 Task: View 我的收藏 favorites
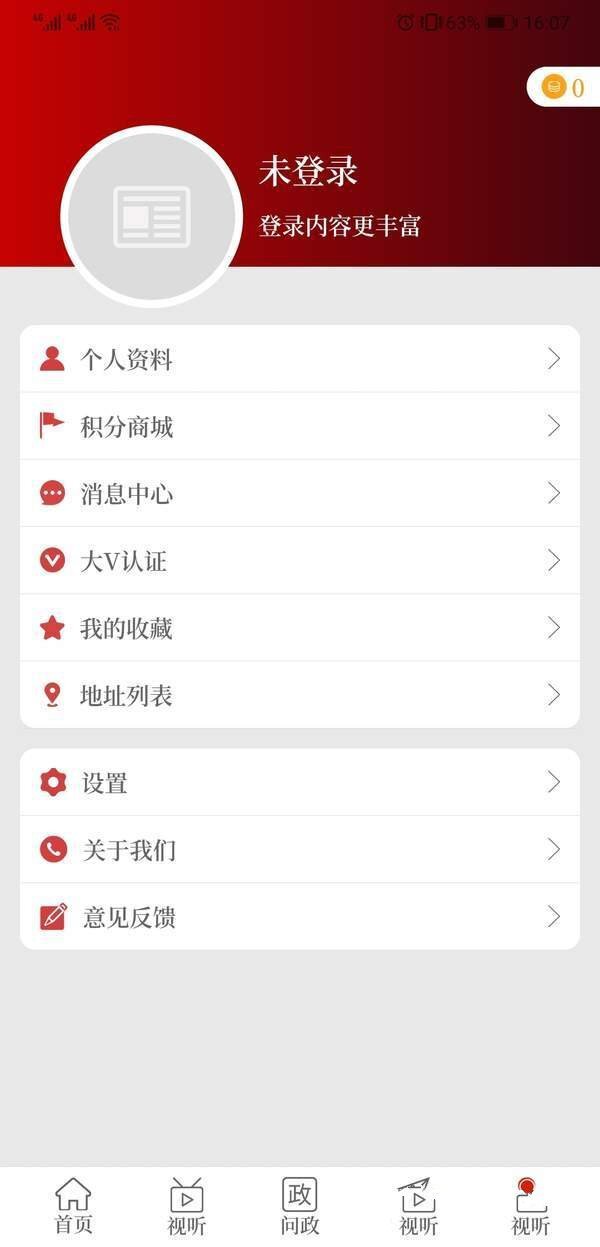point(300,628)
